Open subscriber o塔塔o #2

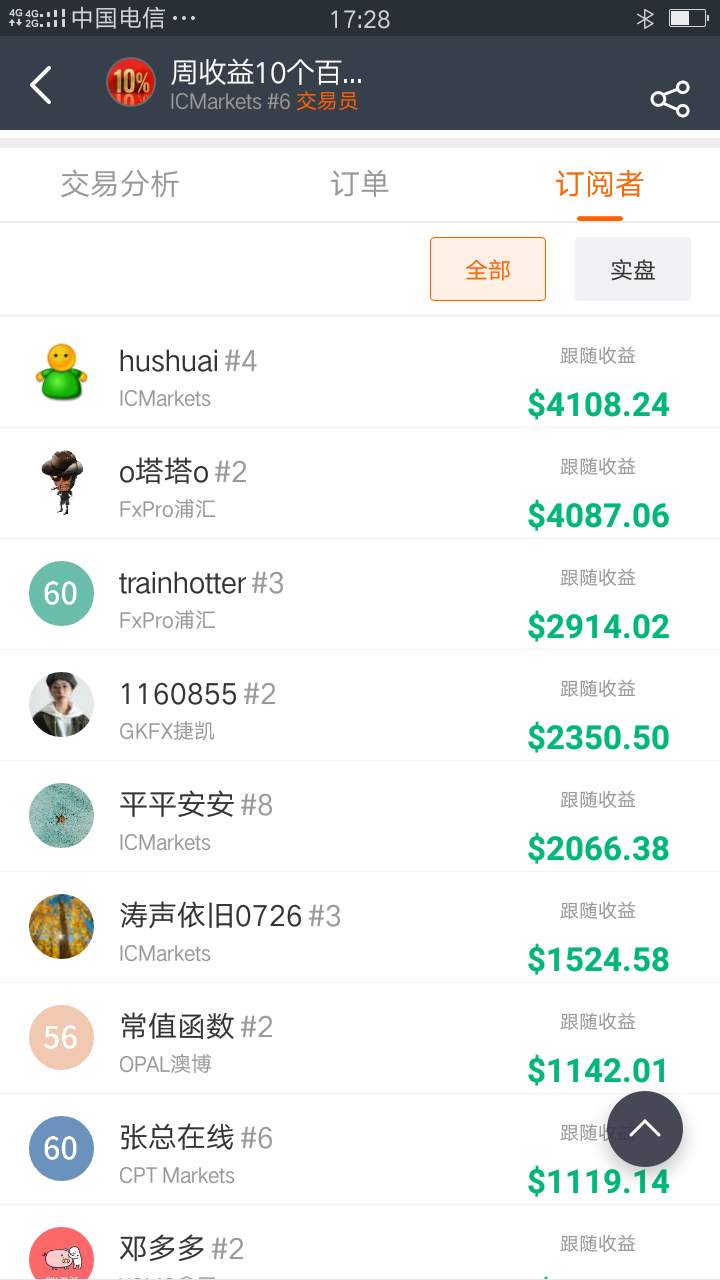click(x=360, y=484)
